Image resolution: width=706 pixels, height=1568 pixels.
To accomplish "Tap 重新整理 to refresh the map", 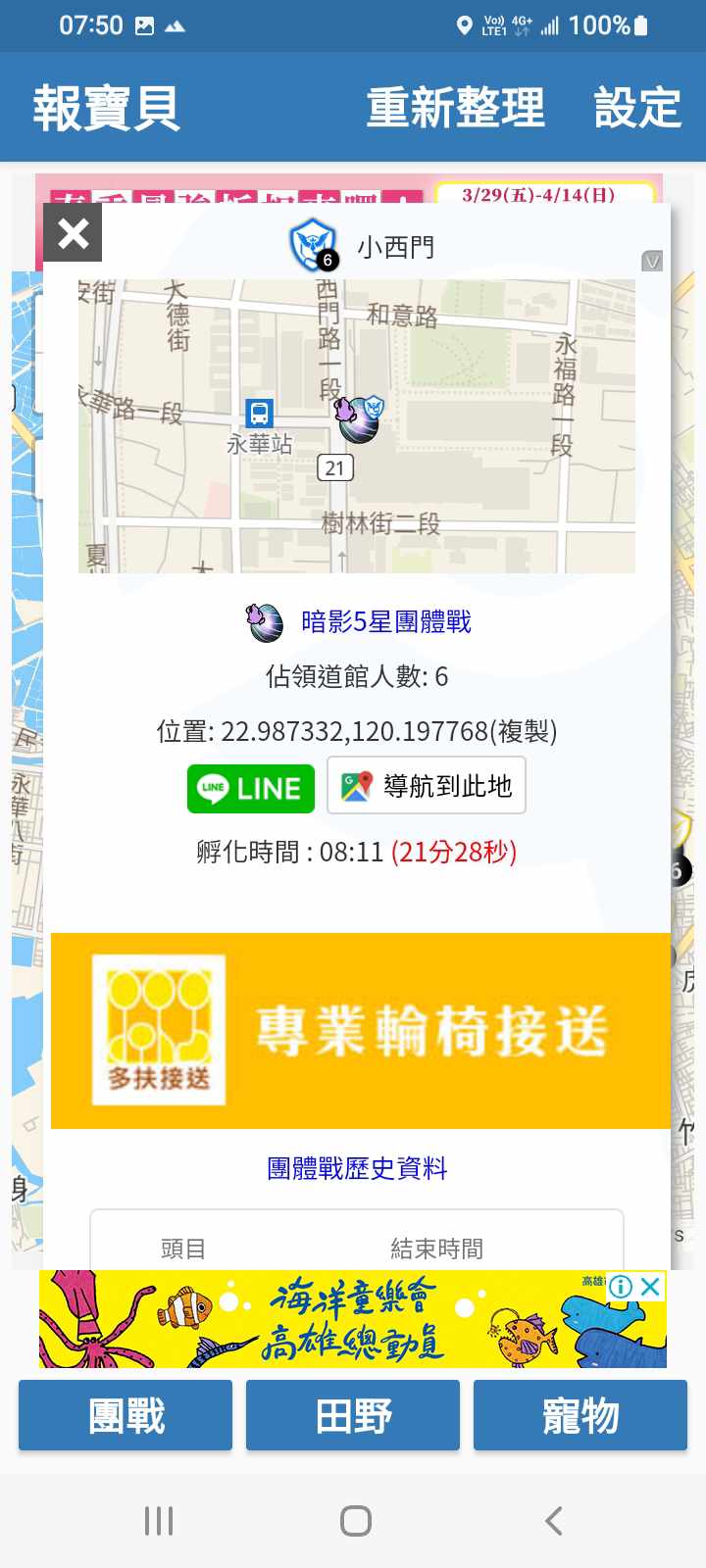I will tap(455, 108).
